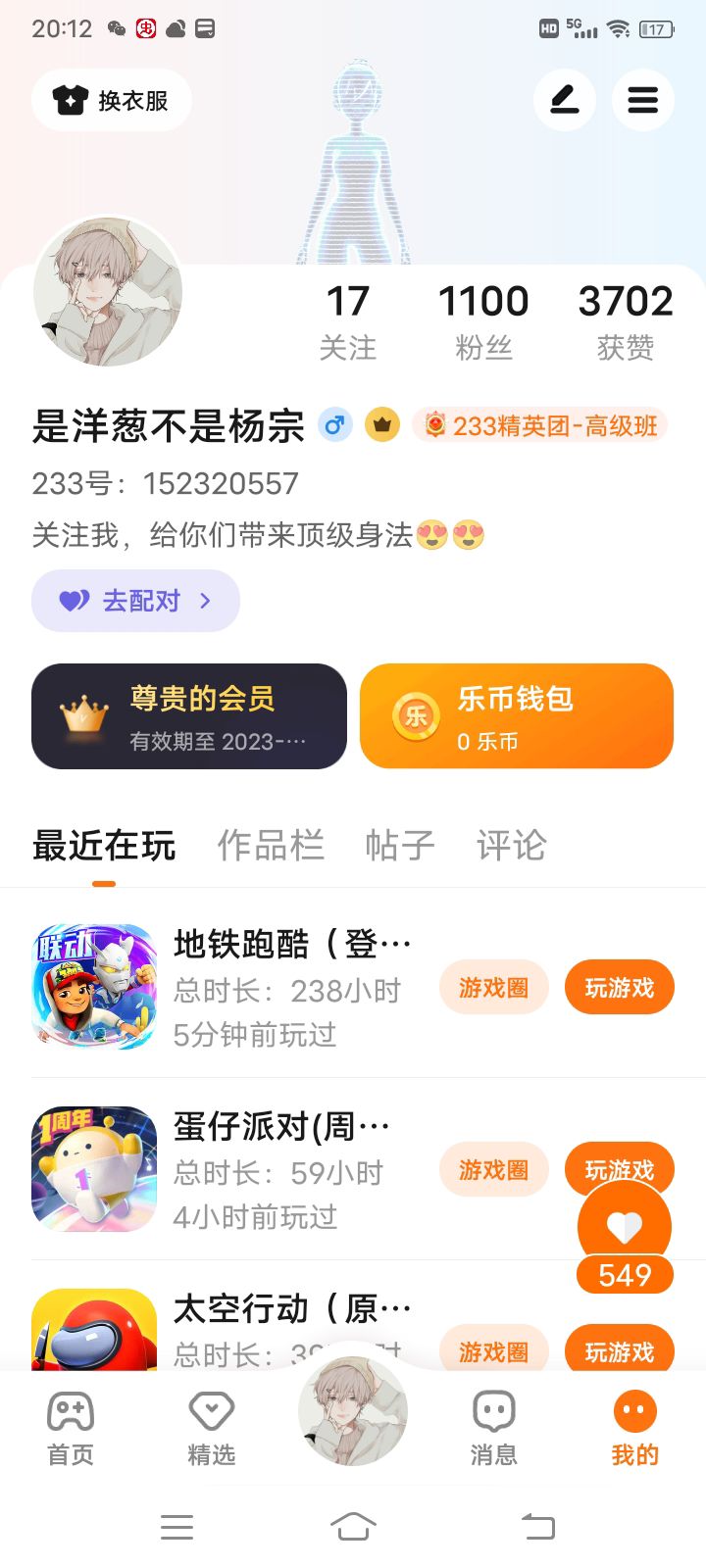Open the 233精英团-高级班 badge
The image size is (706, 1568).
[540, 425]
